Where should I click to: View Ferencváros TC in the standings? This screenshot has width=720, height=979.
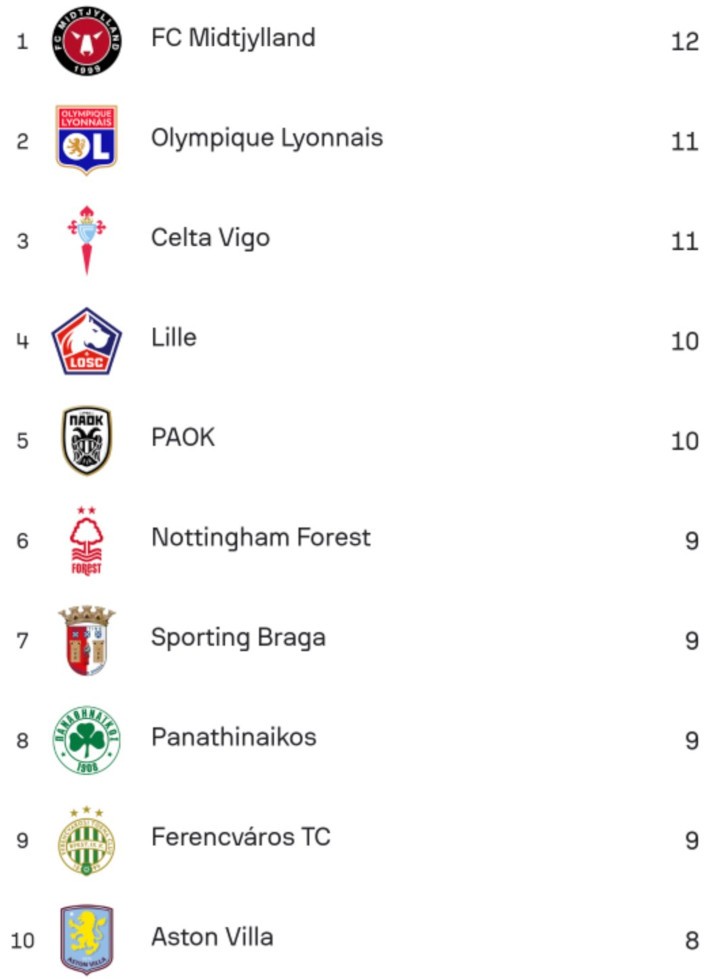pyautogui.click(x=240, y=838)
